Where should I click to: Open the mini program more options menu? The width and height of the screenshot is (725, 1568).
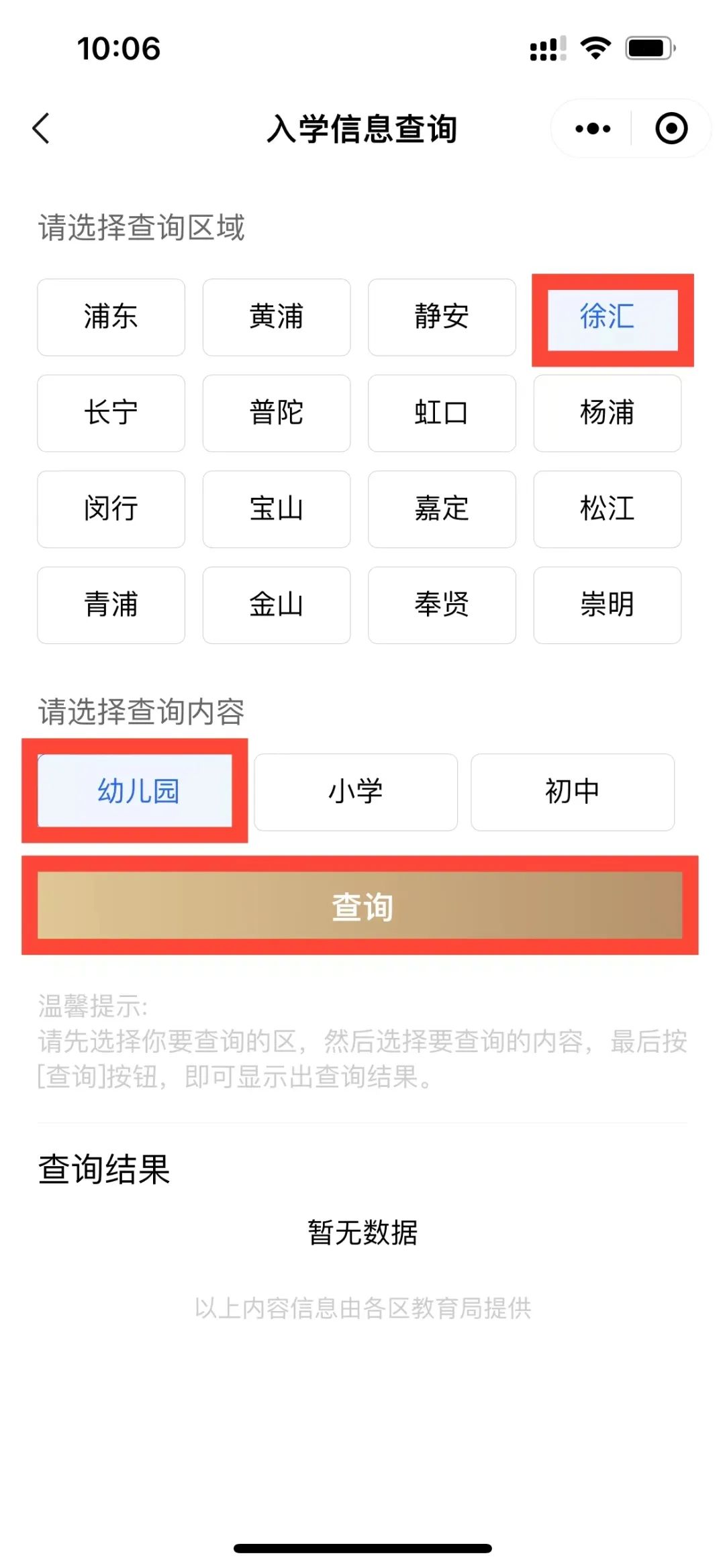click(593, 128)
